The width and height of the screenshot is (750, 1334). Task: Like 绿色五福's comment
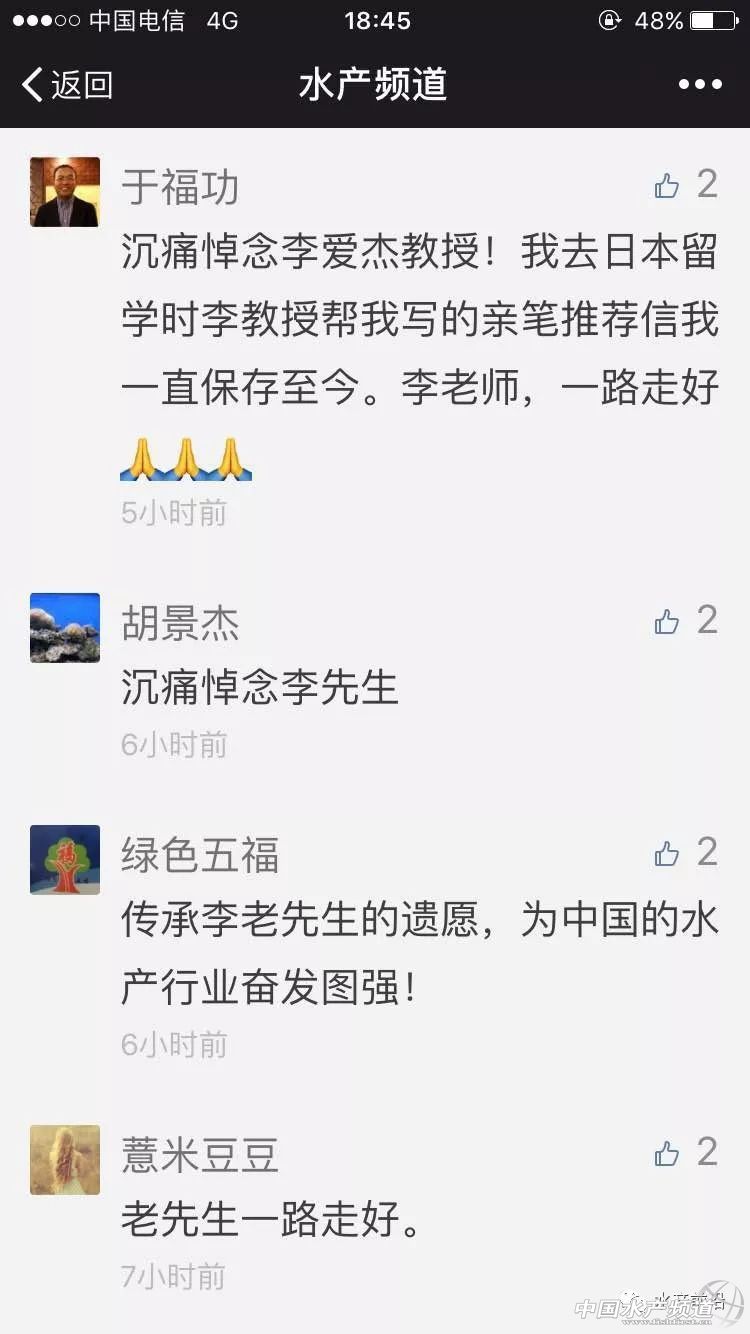tap(667, 854)
